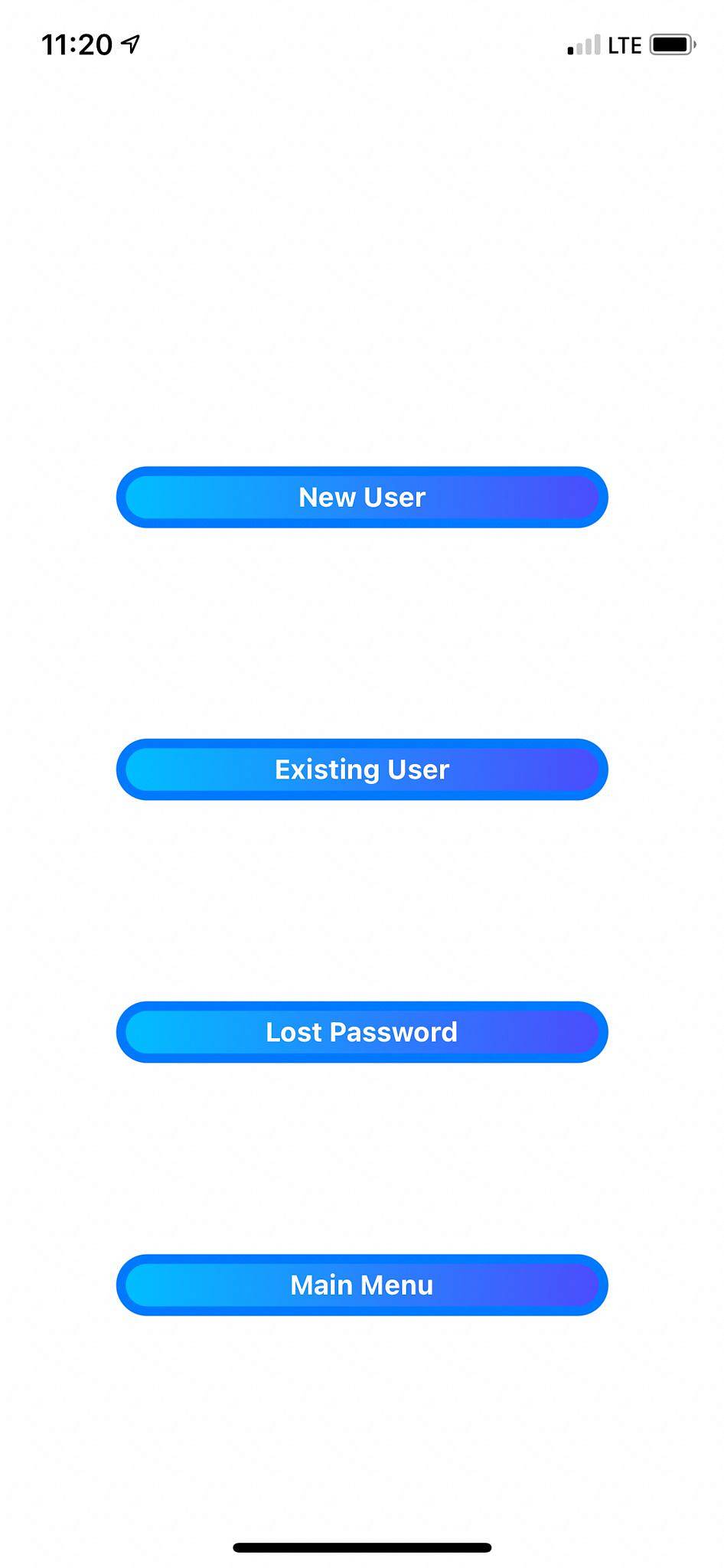Return to the Main Menu
The height and width of the screenshot is (1568, 724).
point(362,1285)
